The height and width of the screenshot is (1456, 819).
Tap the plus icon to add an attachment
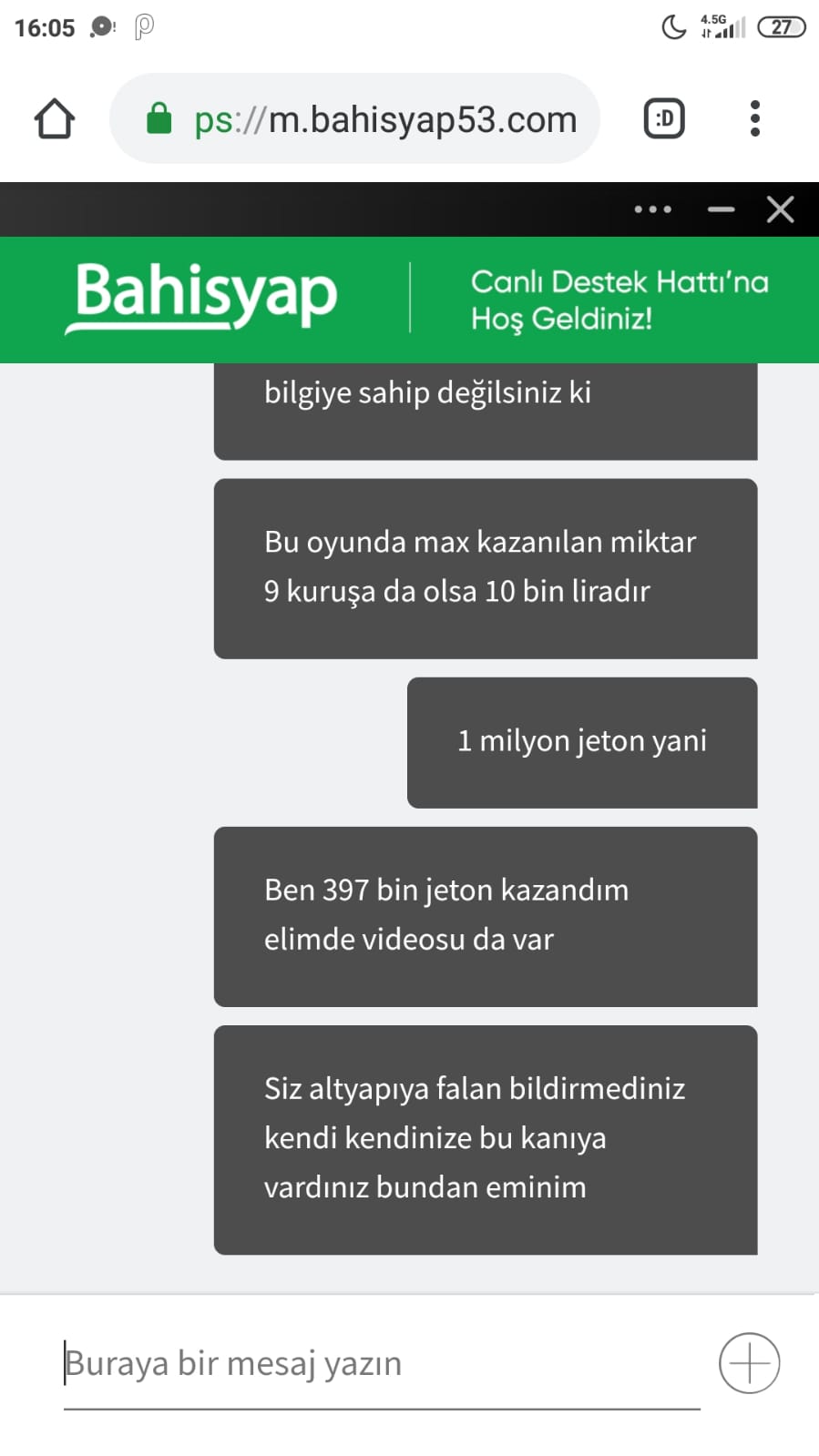point(750,1363)
